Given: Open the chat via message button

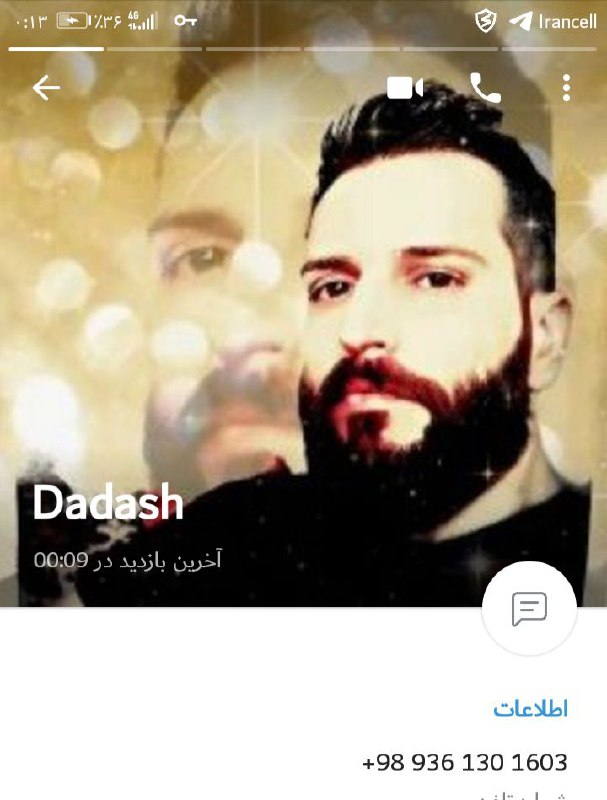Looking at the screenshot, I should pos(529,608).
